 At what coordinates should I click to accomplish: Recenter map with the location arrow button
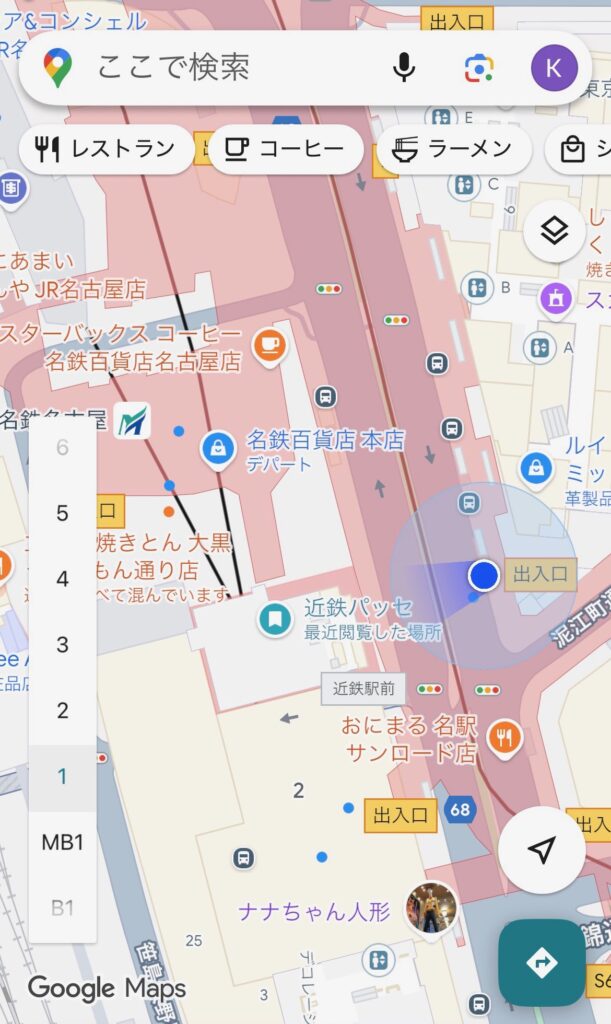click(541, 850)
